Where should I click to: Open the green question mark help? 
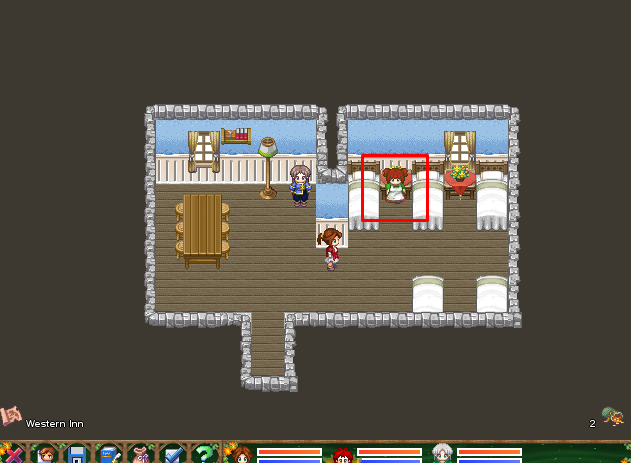(x=205, y=455)
